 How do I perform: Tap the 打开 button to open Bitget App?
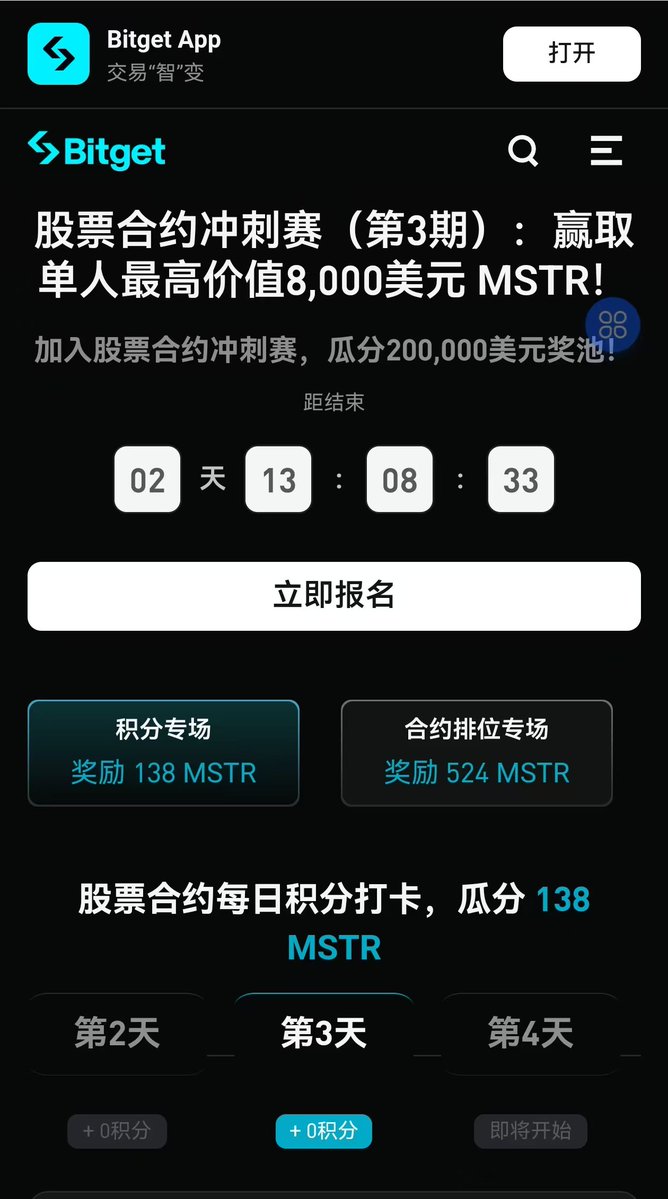[571, 54]
